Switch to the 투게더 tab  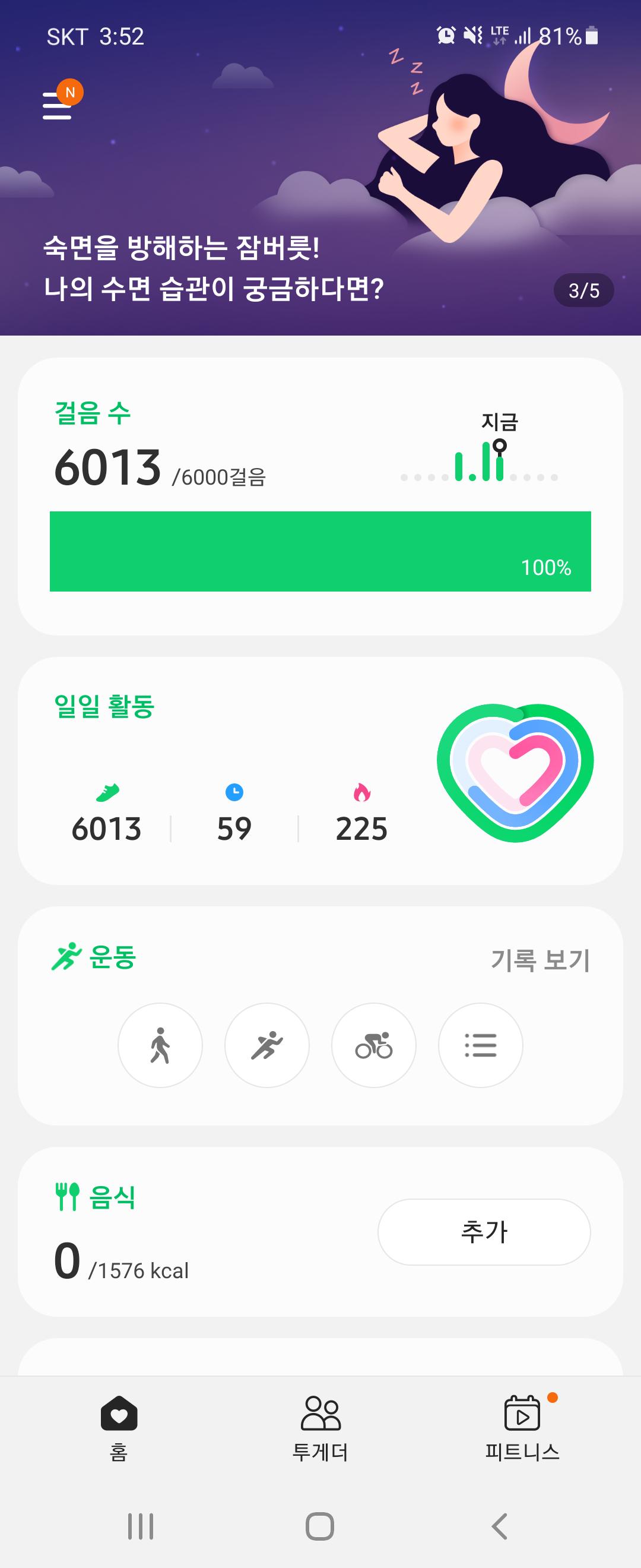tap(320, 1427)
